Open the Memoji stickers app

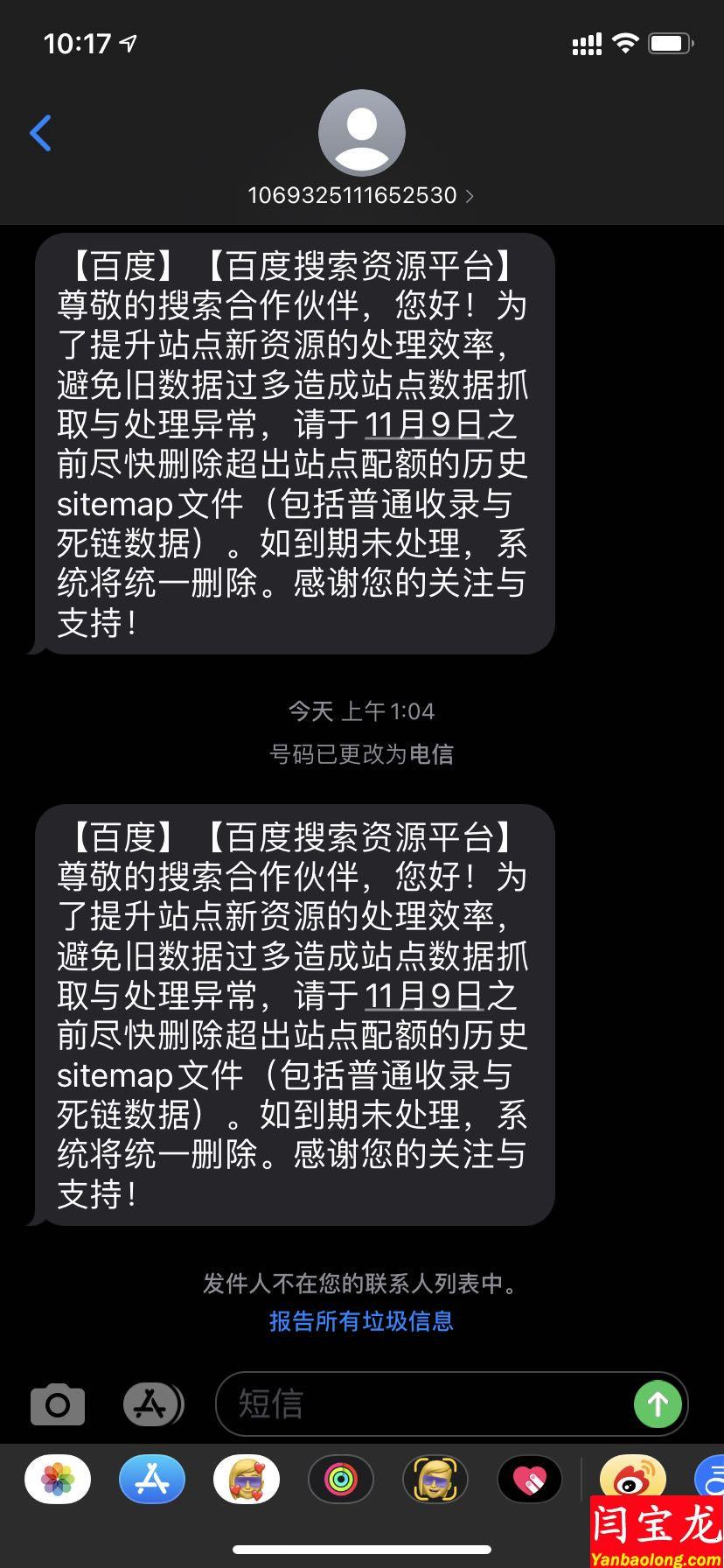click(247, 1479)
